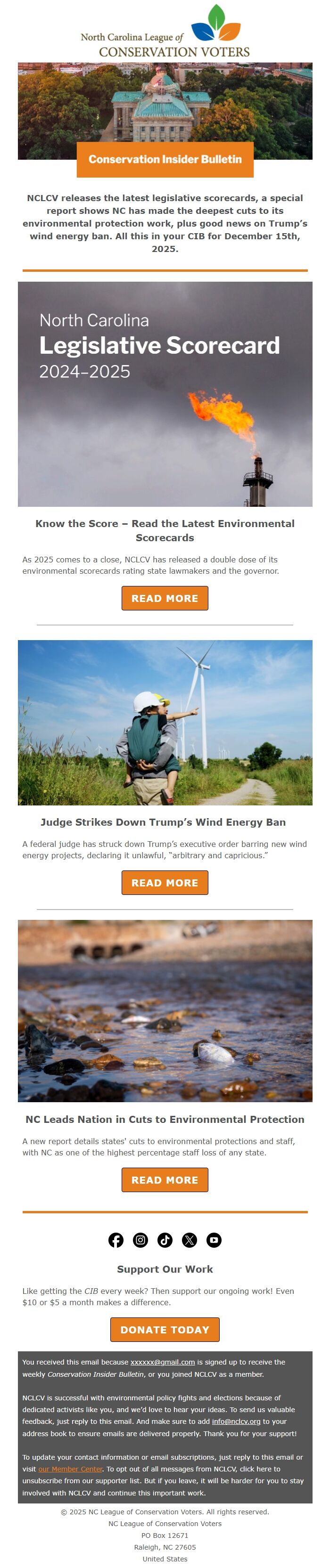This screenshot has width=330, height=1568.
Task: Open the 'our Member Center' link
Action: point(71,1469)
